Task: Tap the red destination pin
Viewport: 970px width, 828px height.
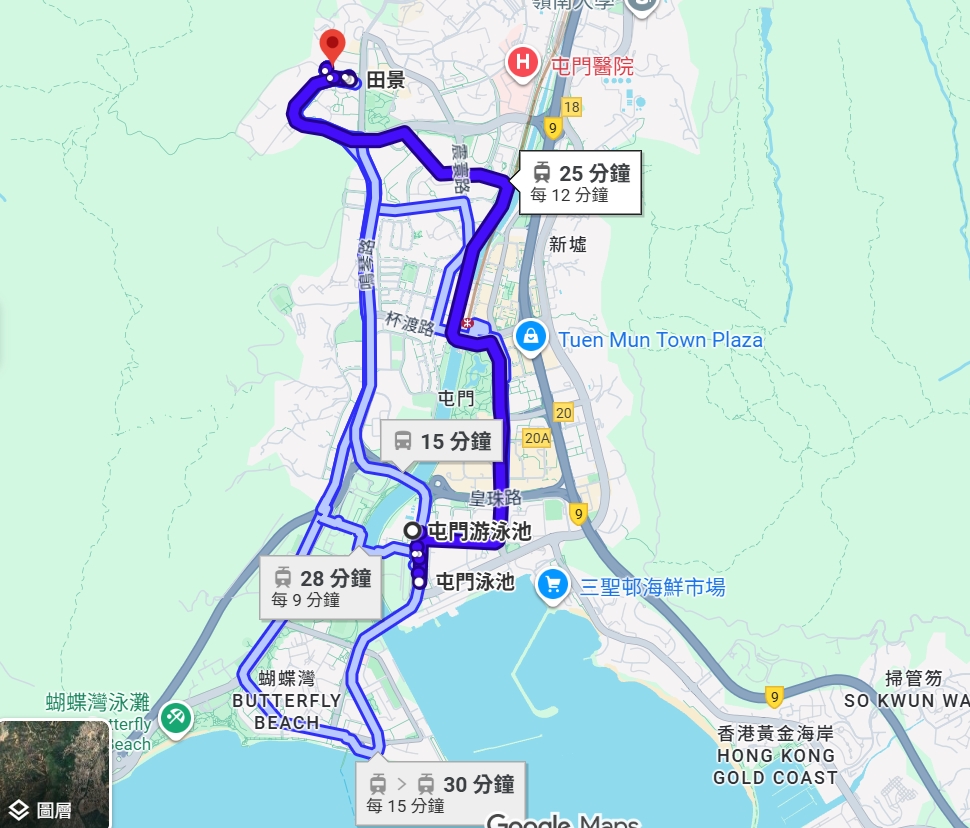Action: click(332, 45)
